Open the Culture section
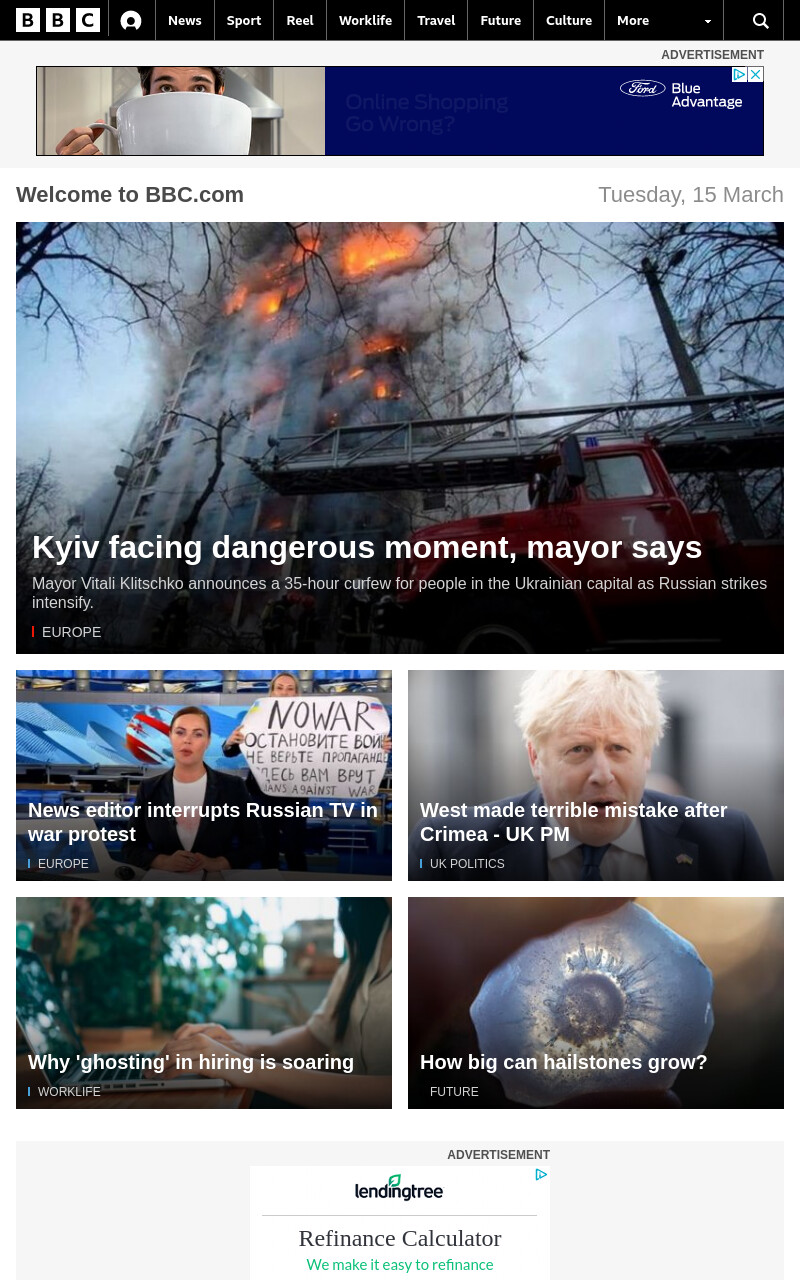Screen dimensions: 800x1280 (x=569, y=20)
